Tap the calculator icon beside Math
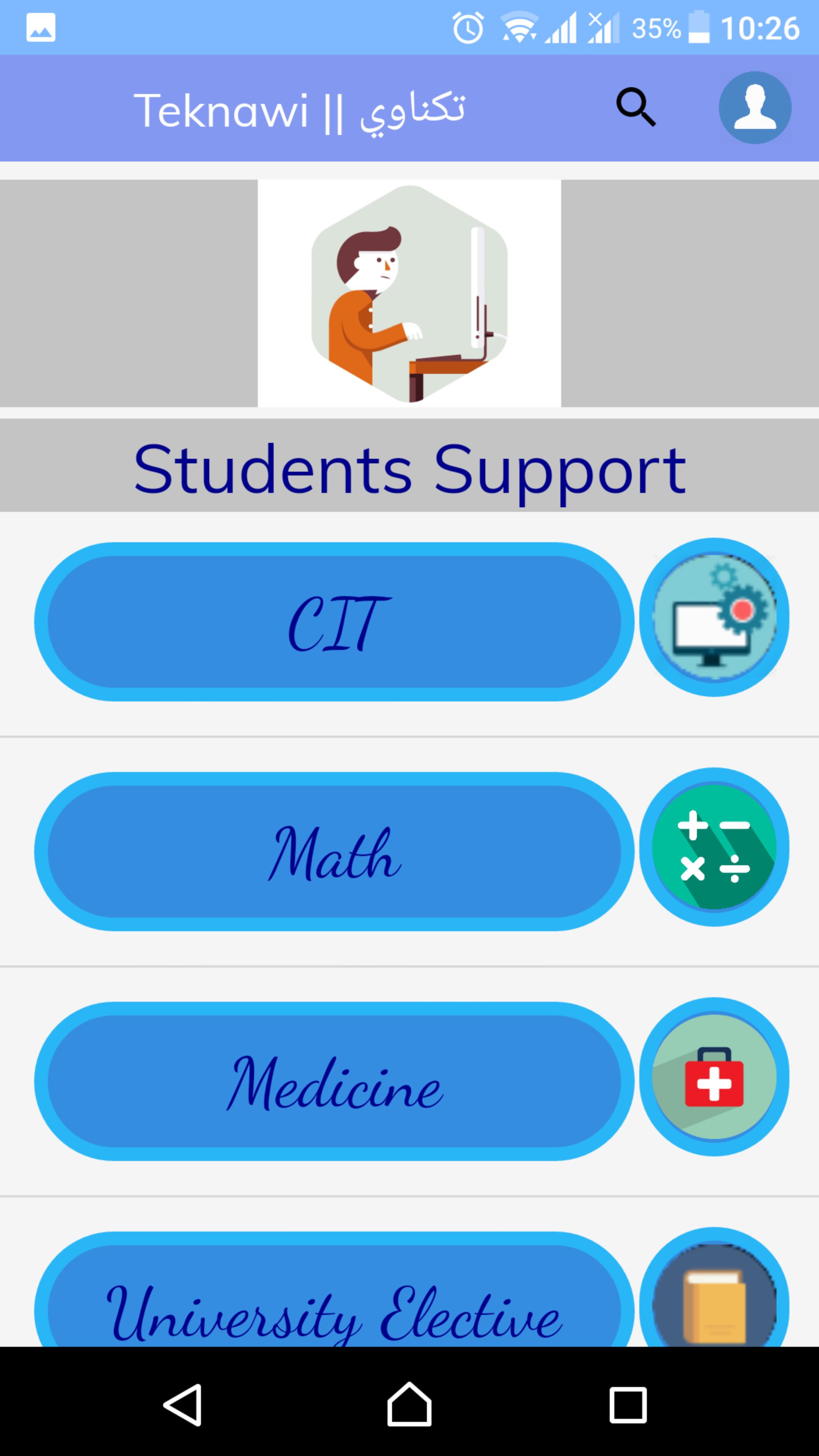The width and height of the screenshot is (819, 1456). click(714, 847)
